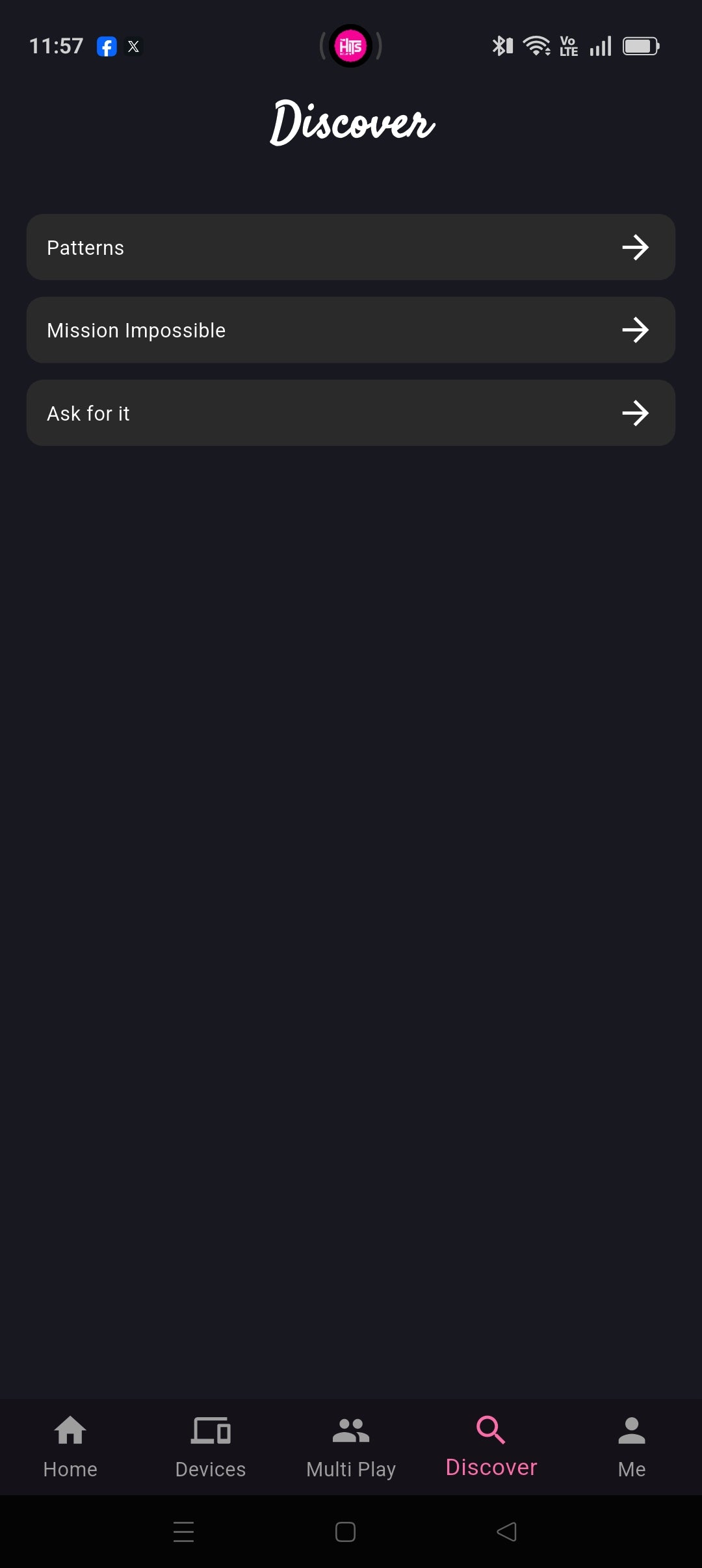Select the Multi Play tab
This screenshot has height=1568, width=702.
(351, 1447)
